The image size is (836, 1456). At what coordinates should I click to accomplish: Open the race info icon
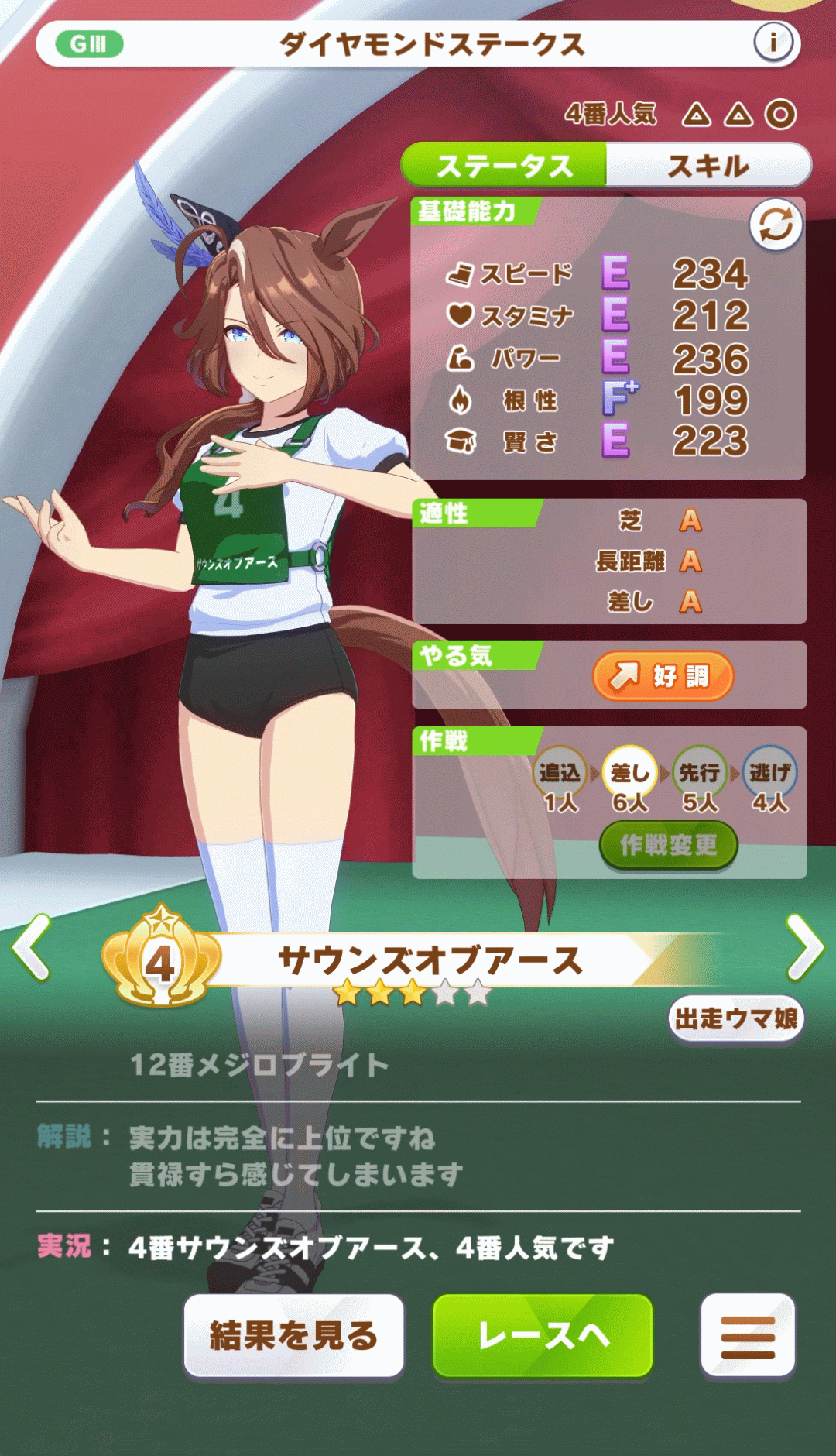tap(773, 42)
